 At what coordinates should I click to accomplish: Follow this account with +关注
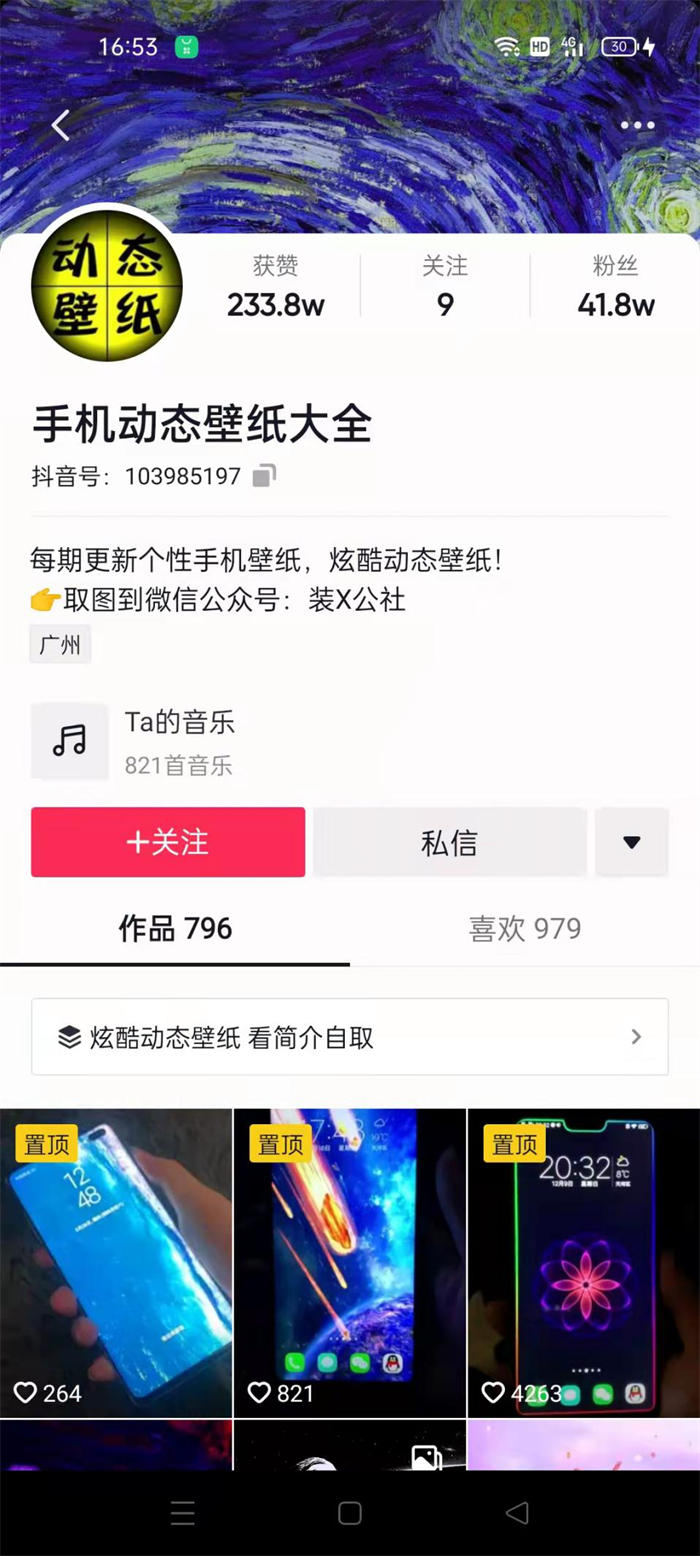pos(168,842)
